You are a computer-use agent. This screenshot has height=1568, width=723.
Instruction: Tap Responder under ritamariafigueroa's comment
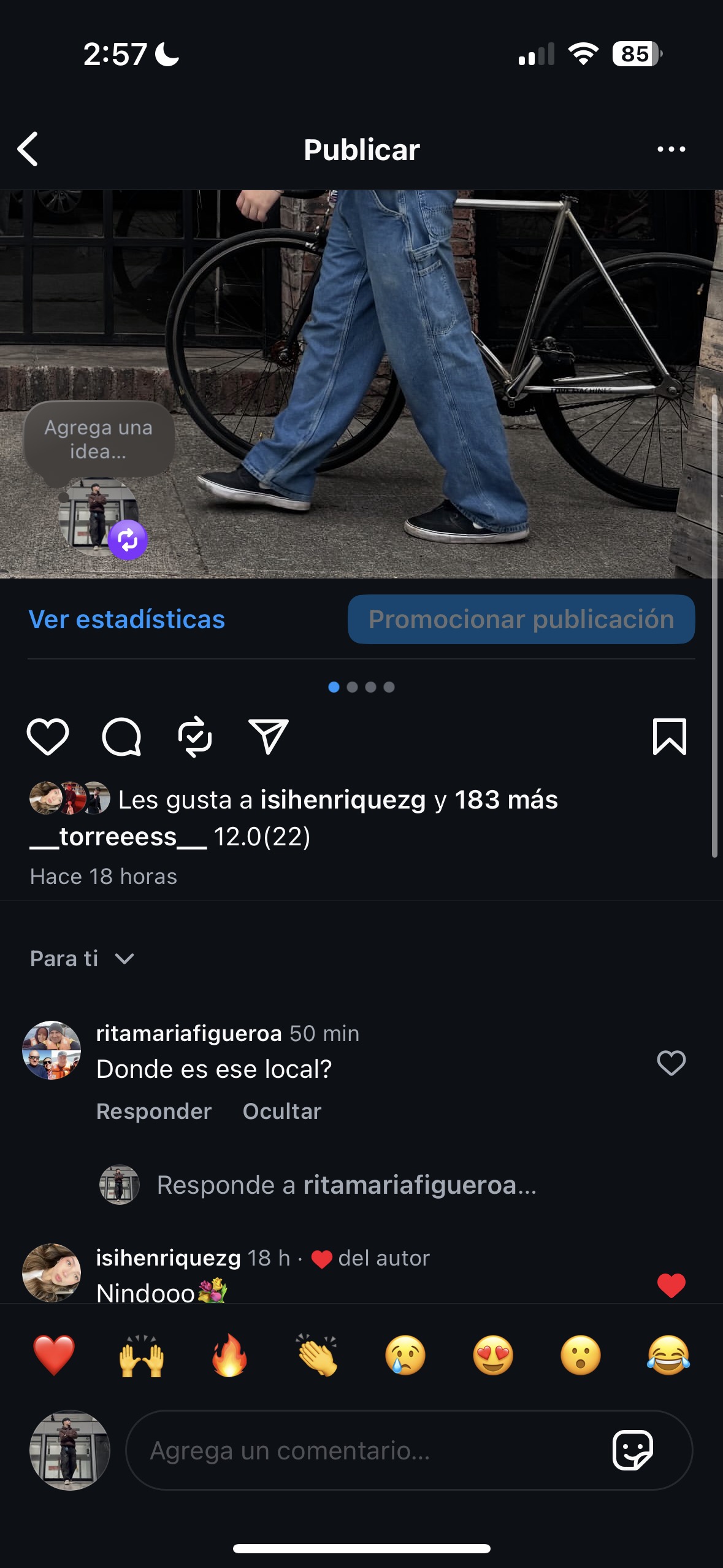pos(154,1112)
